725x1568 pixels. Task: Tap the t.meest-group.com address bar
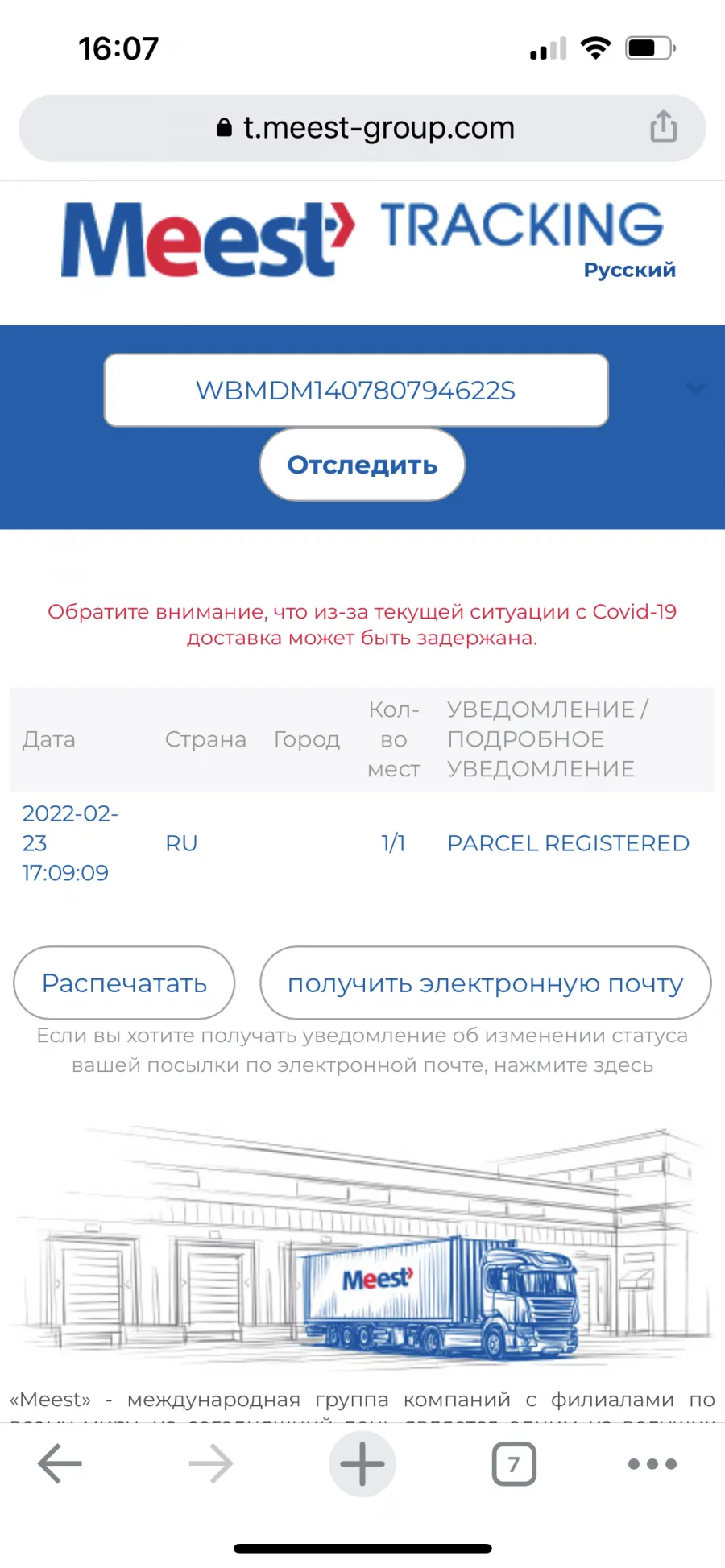pos(362,128)
